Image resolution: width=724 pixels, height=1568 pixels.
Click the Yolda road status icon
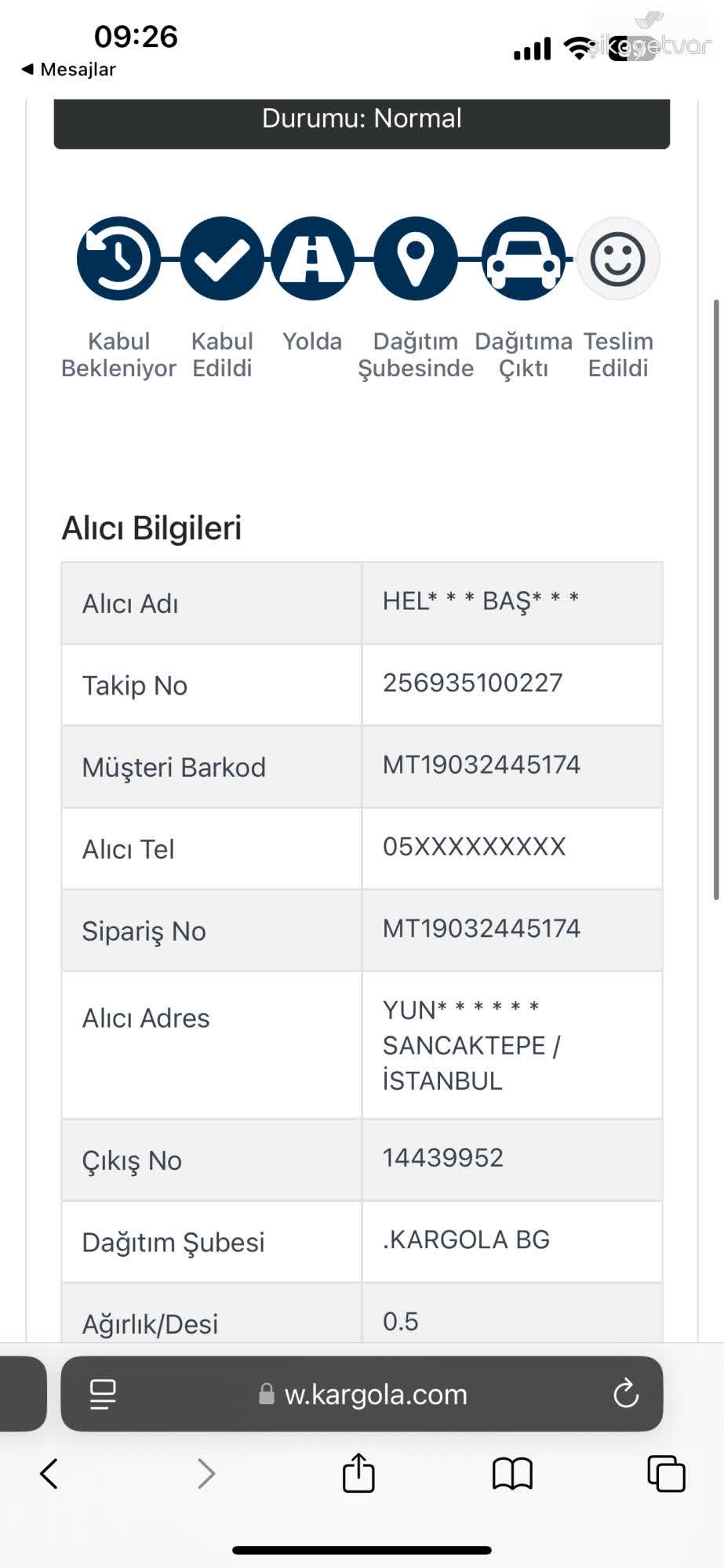311,259
